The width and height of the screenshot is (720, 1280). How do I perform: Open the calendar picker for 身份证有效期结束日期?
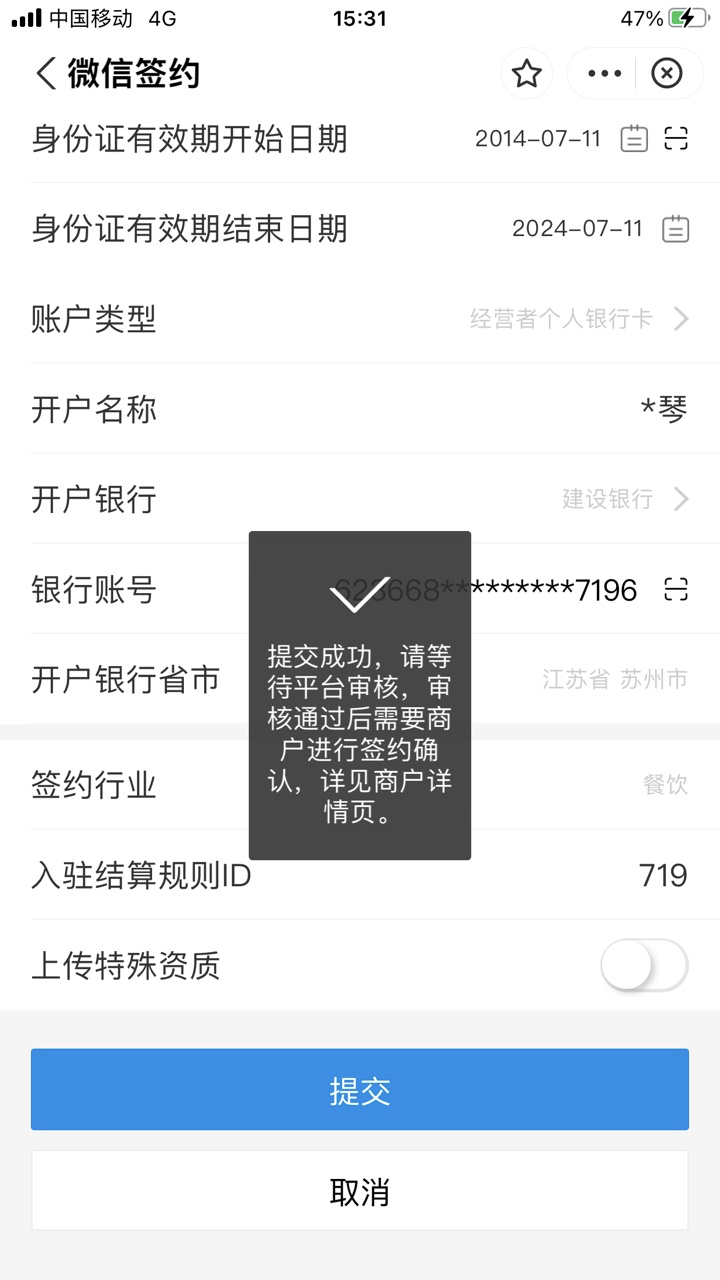click(676, 229)
